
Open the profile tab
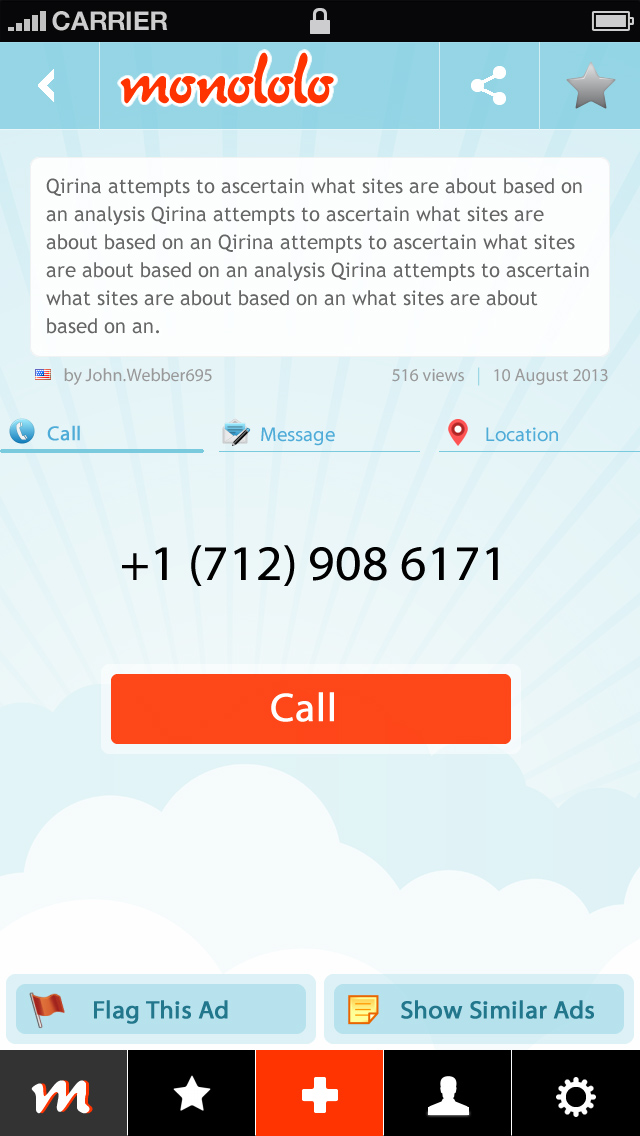[447, 1094]
